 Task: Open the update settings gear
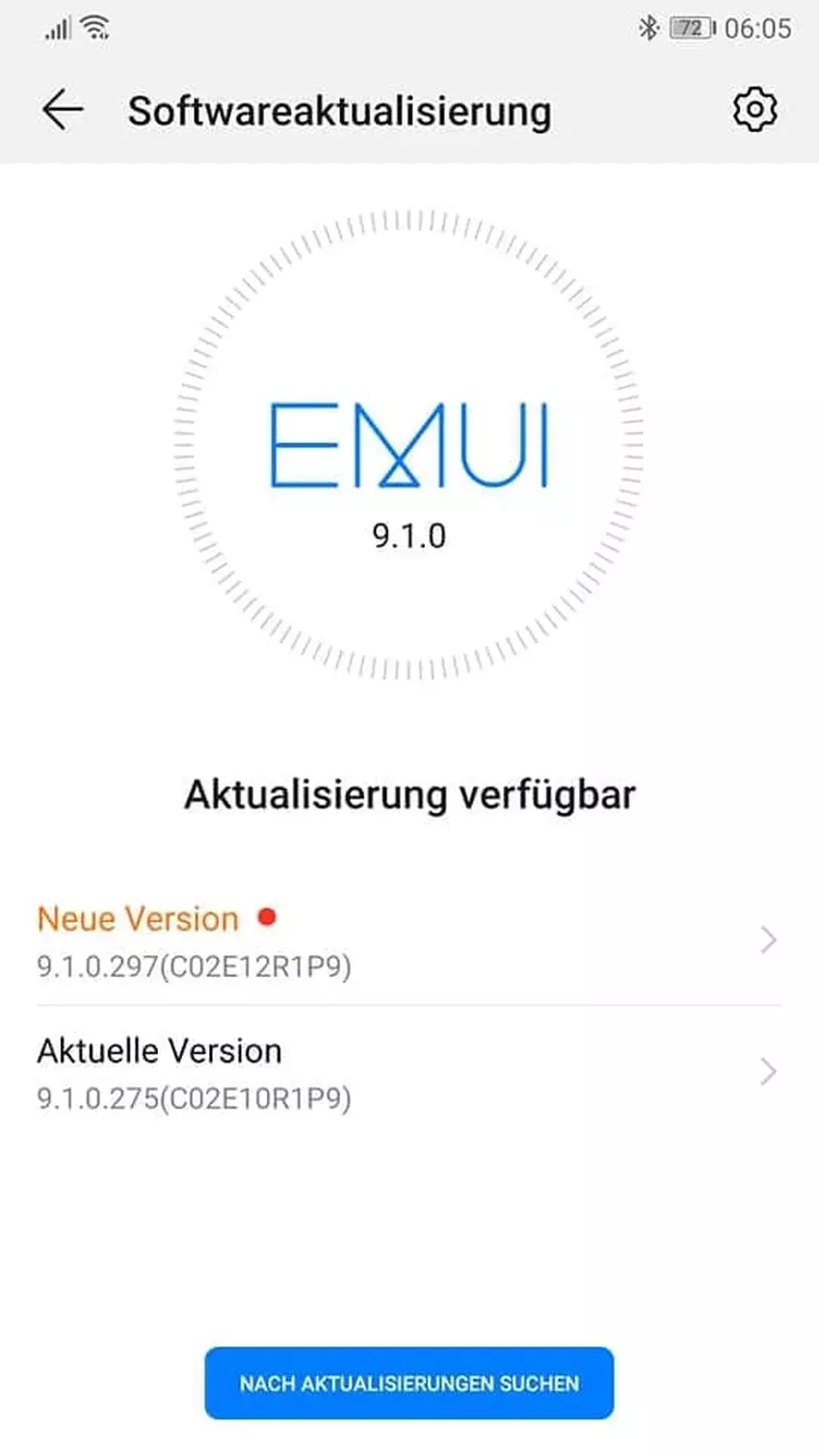pos(753,110)
